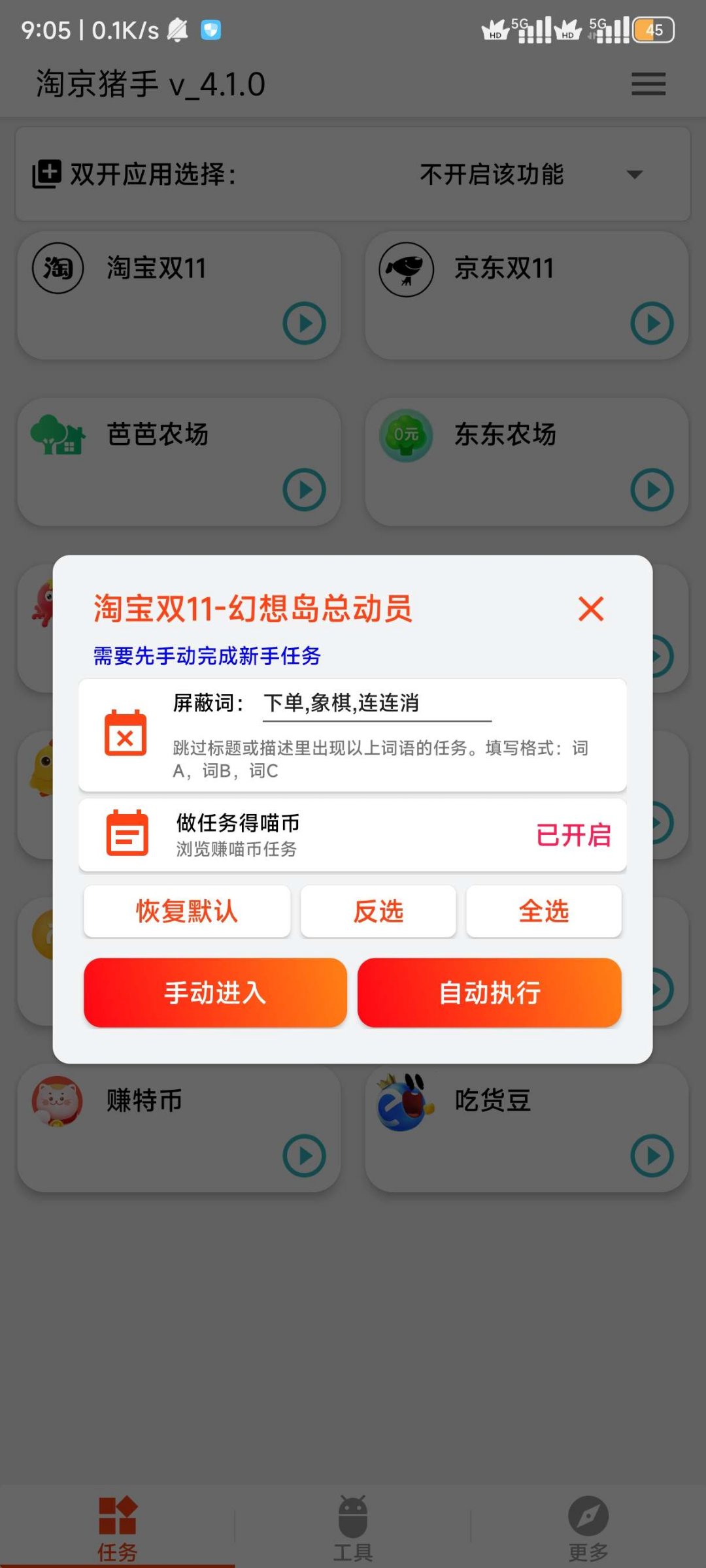Toggle off the 已开启 switch for 喵币 tasks
The image size is (706, 1568).
pyautogui.click(x=574, y=837)
